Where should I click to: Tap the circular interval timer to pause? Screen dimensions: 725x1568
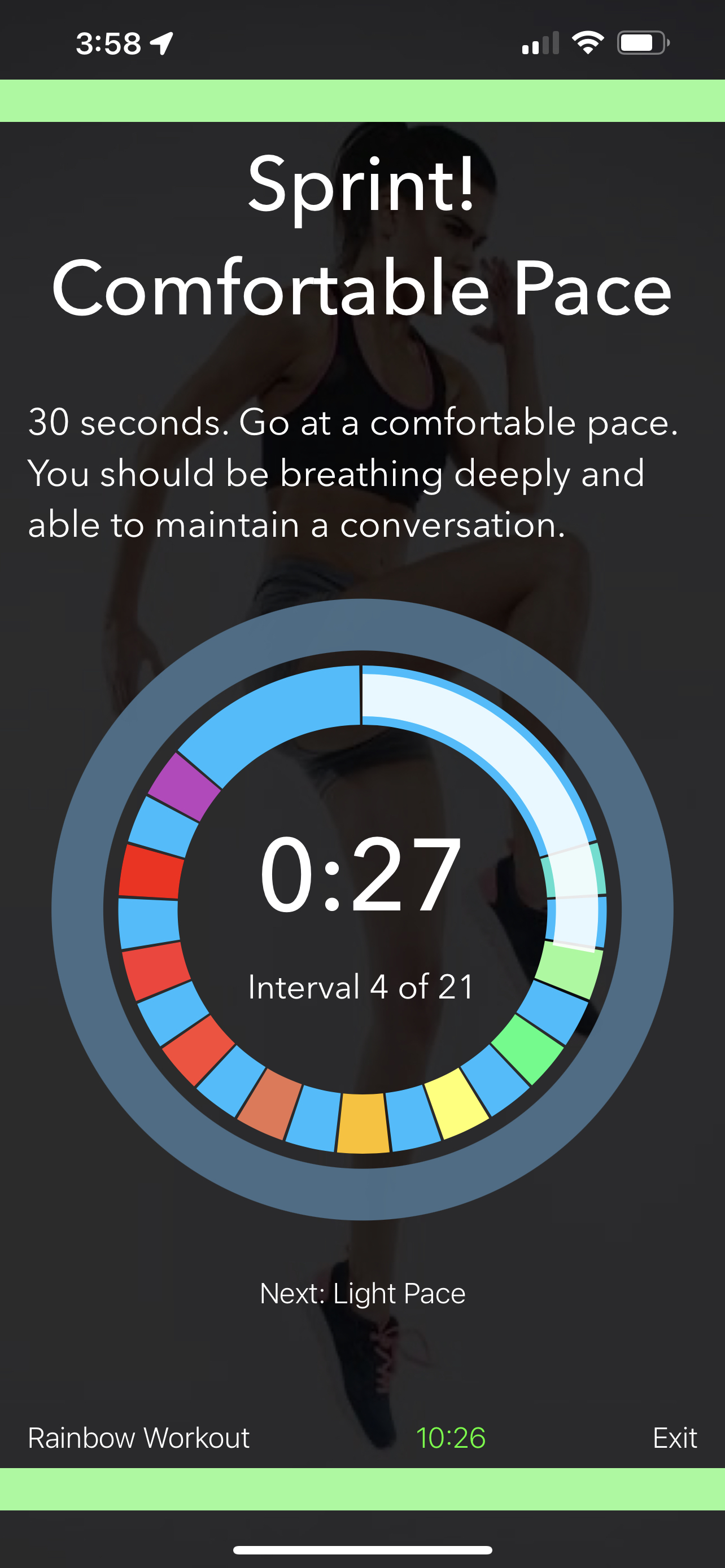pyautogui.click(x=362, y=909)
